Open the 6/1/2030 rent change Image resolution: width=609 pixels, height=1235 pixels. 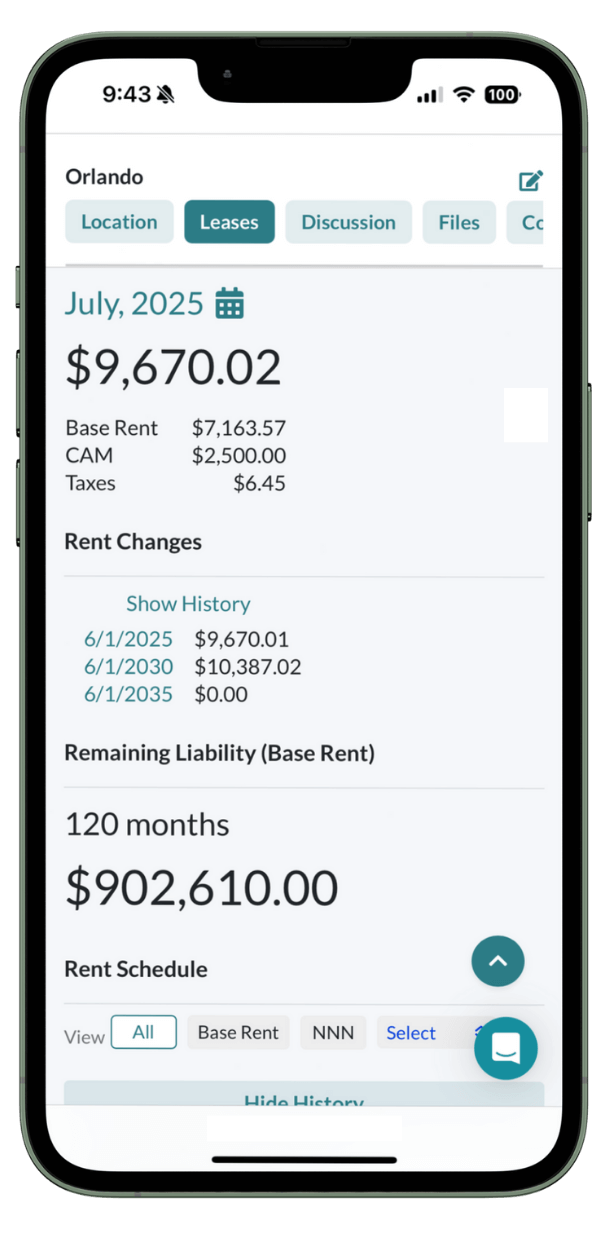coord(128,667)
